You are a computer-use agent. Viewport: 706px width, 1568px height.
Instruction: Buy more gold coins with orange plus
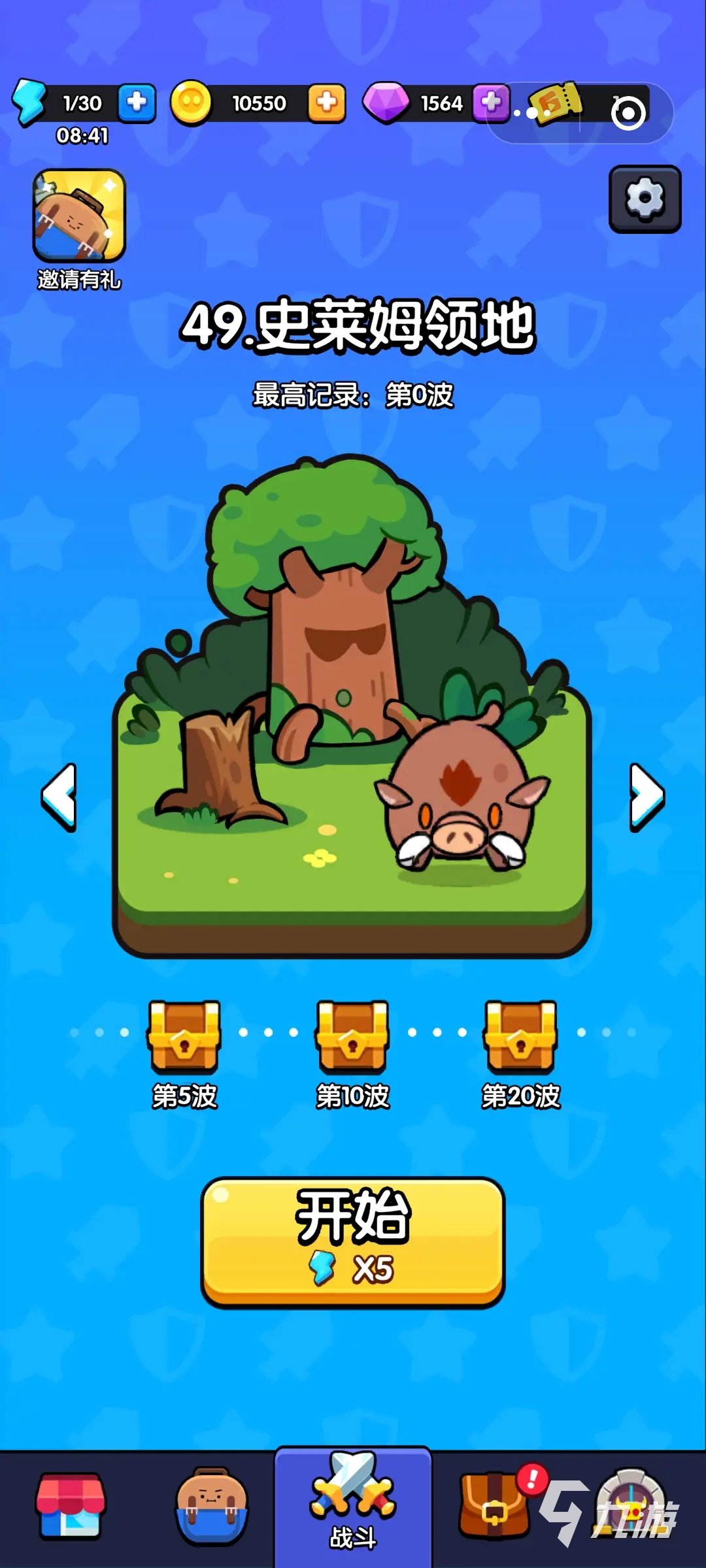[x=326, y=103]
